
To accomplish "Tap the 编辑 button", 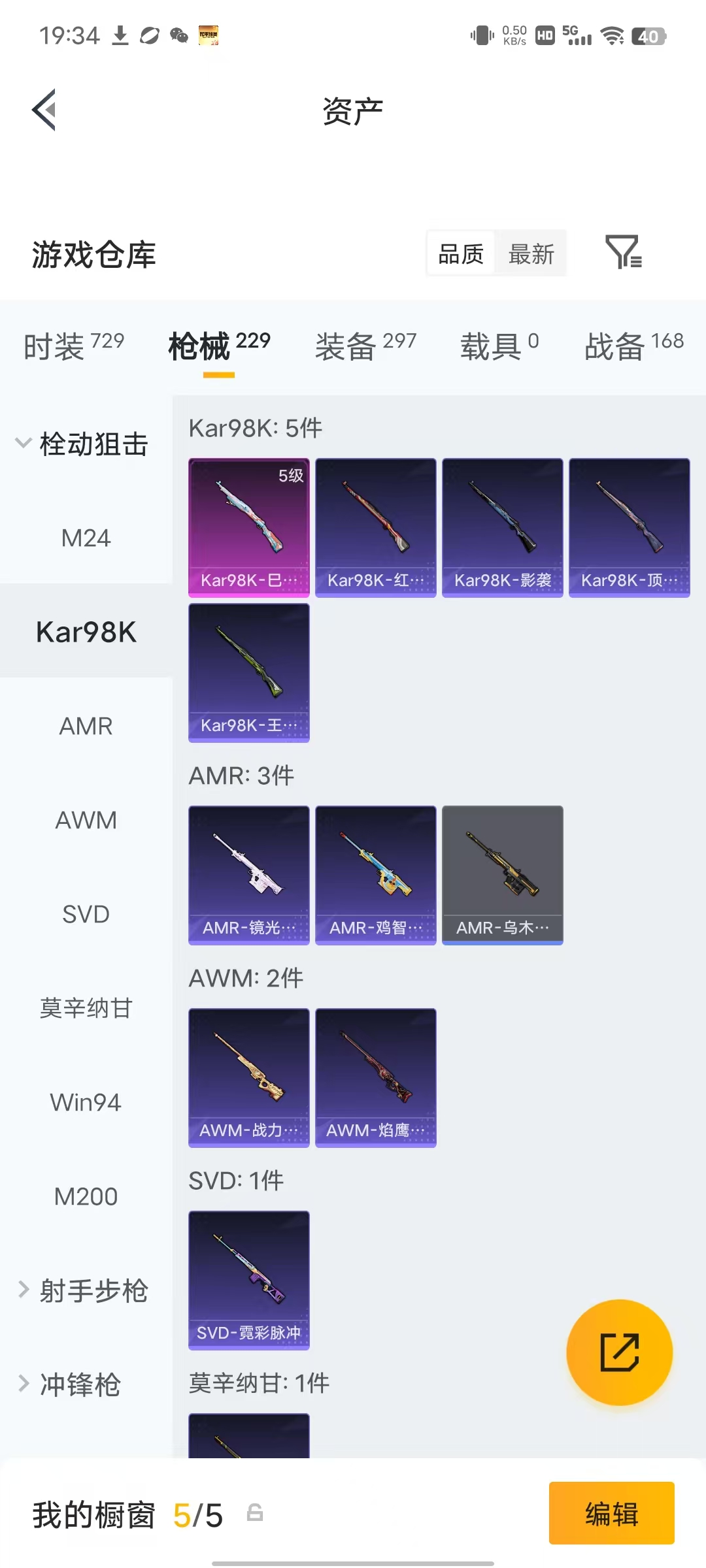I will (612, 1513).
